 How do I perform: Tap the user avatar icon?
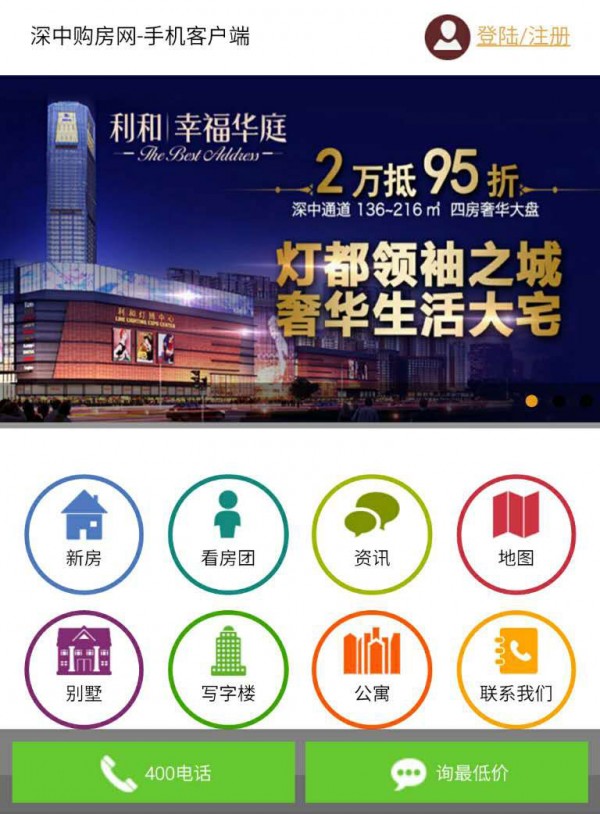click(x=447, y=37)
